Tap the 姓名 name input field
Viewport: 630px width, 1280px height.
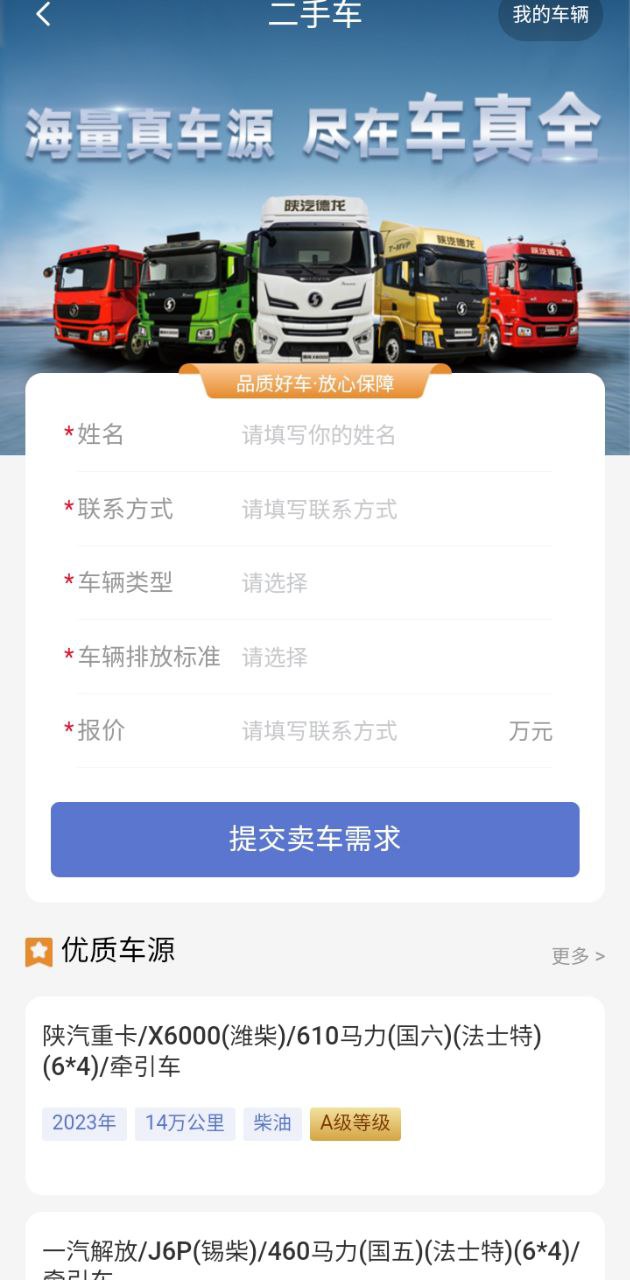395,435
